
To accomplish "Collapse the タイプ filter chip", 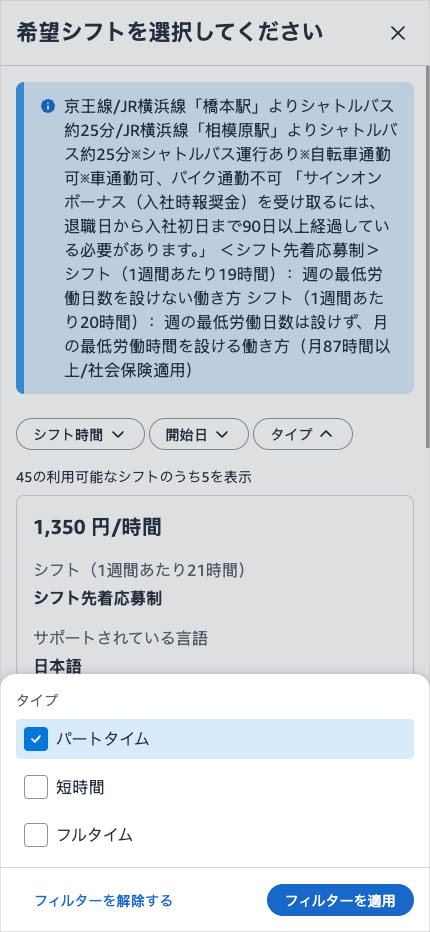I will click(303, 434).
